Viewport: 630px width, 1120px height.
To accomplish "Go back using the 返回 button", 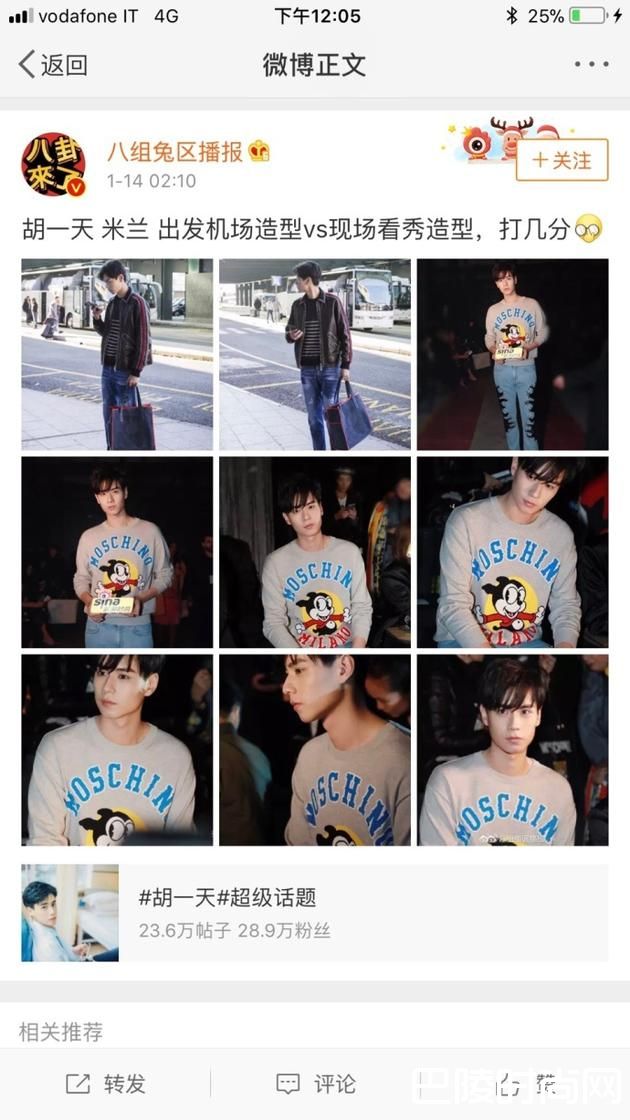I will pos(53,65).
